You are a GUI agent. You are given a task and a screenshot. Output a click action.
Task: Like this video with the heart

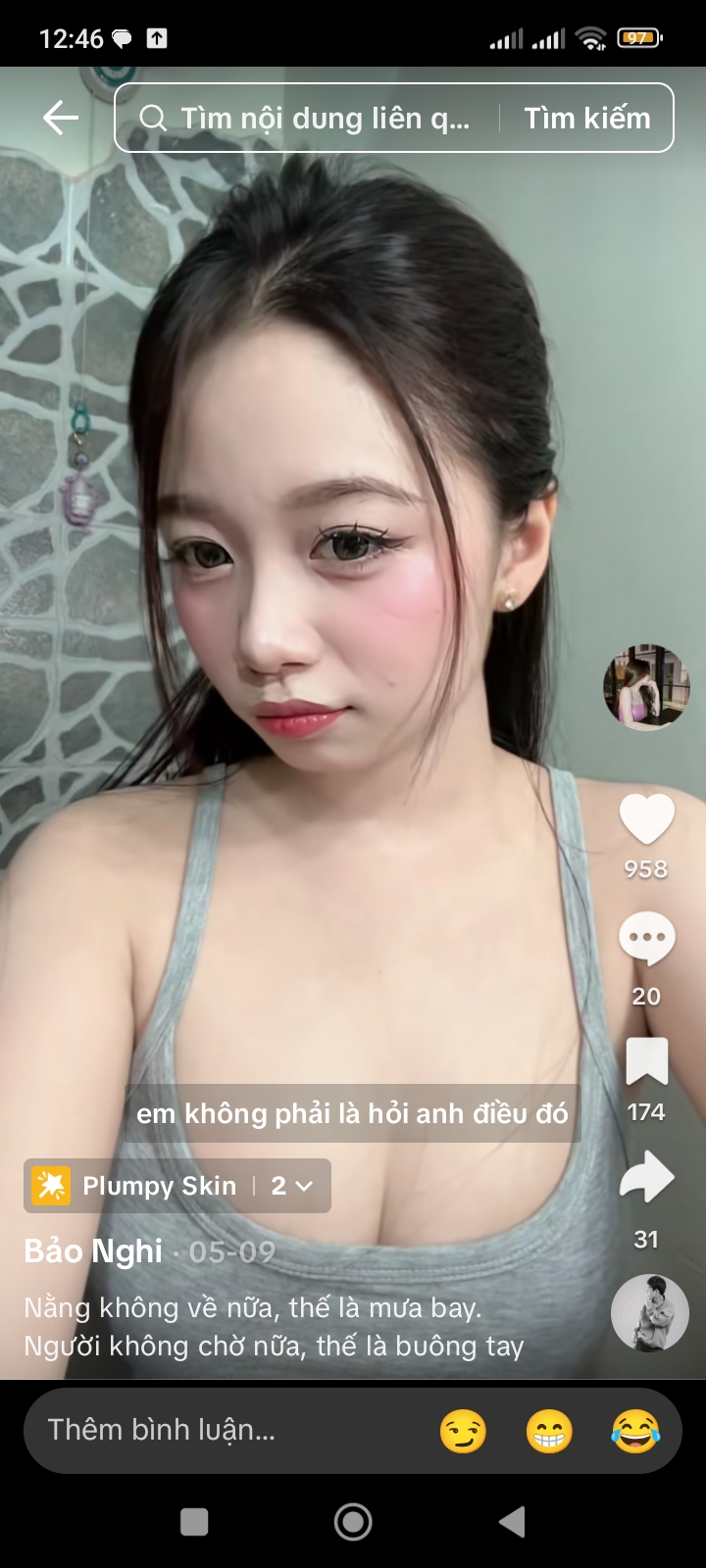646,819
